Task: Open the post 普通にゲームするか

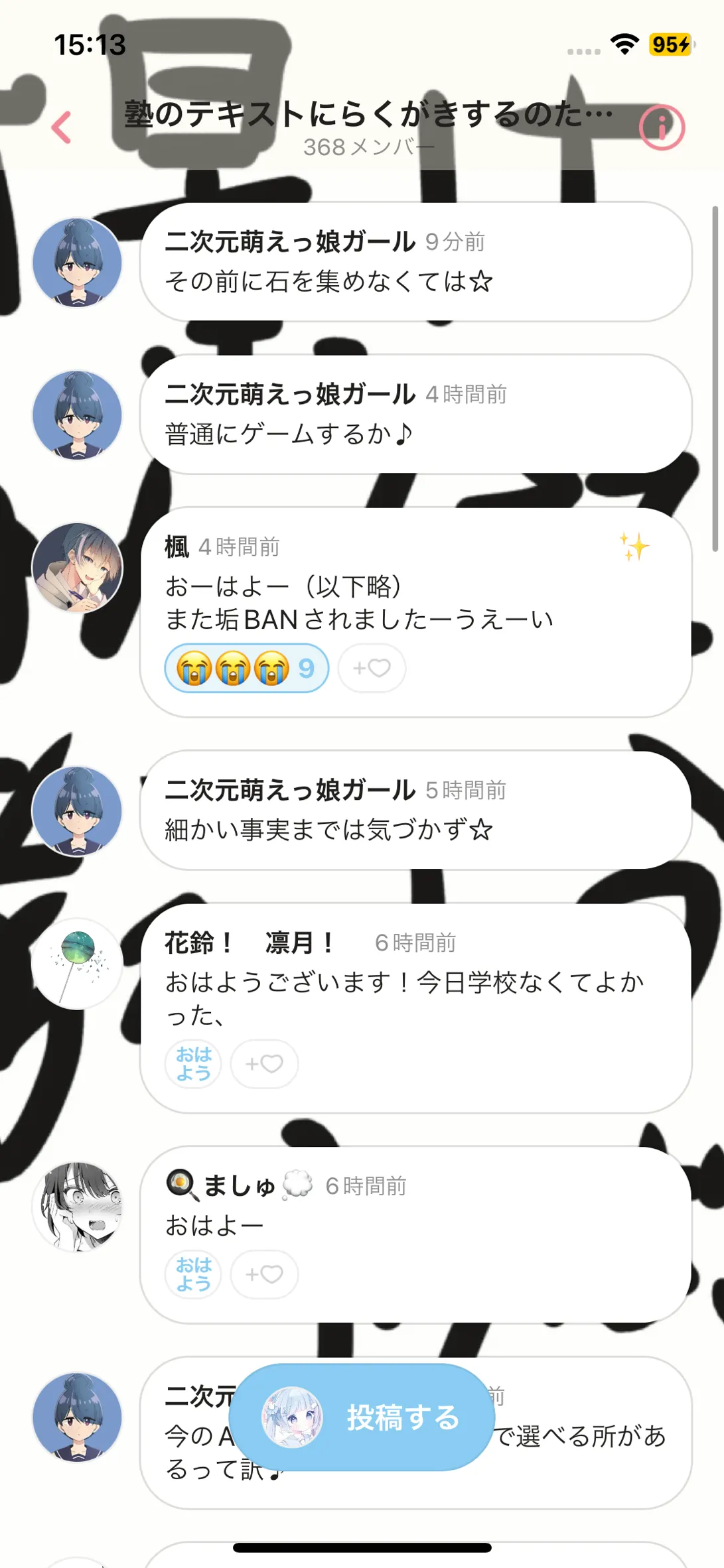Action: click(416, 415)
